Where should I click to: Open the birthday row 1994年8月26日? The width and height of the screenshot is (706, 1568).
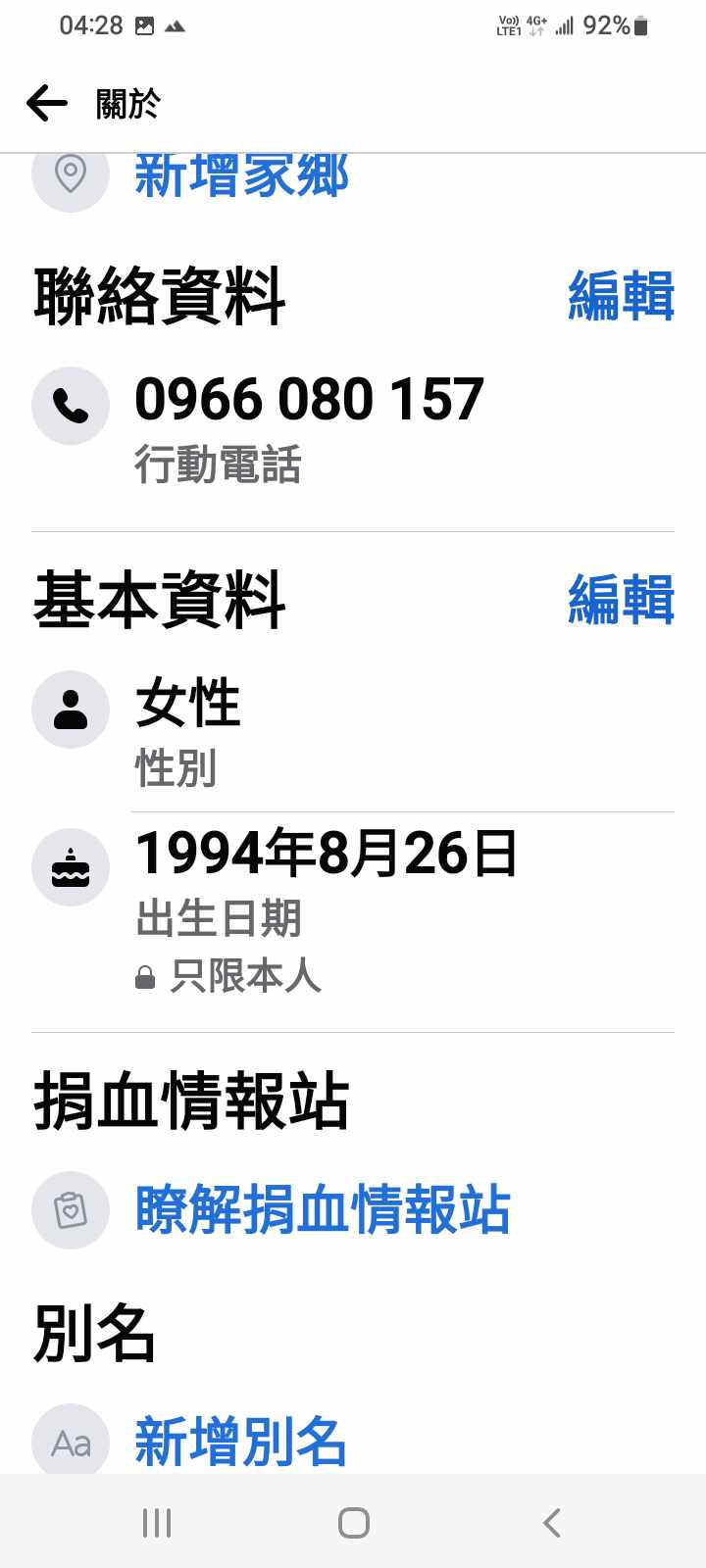click(x=326, y=854)
